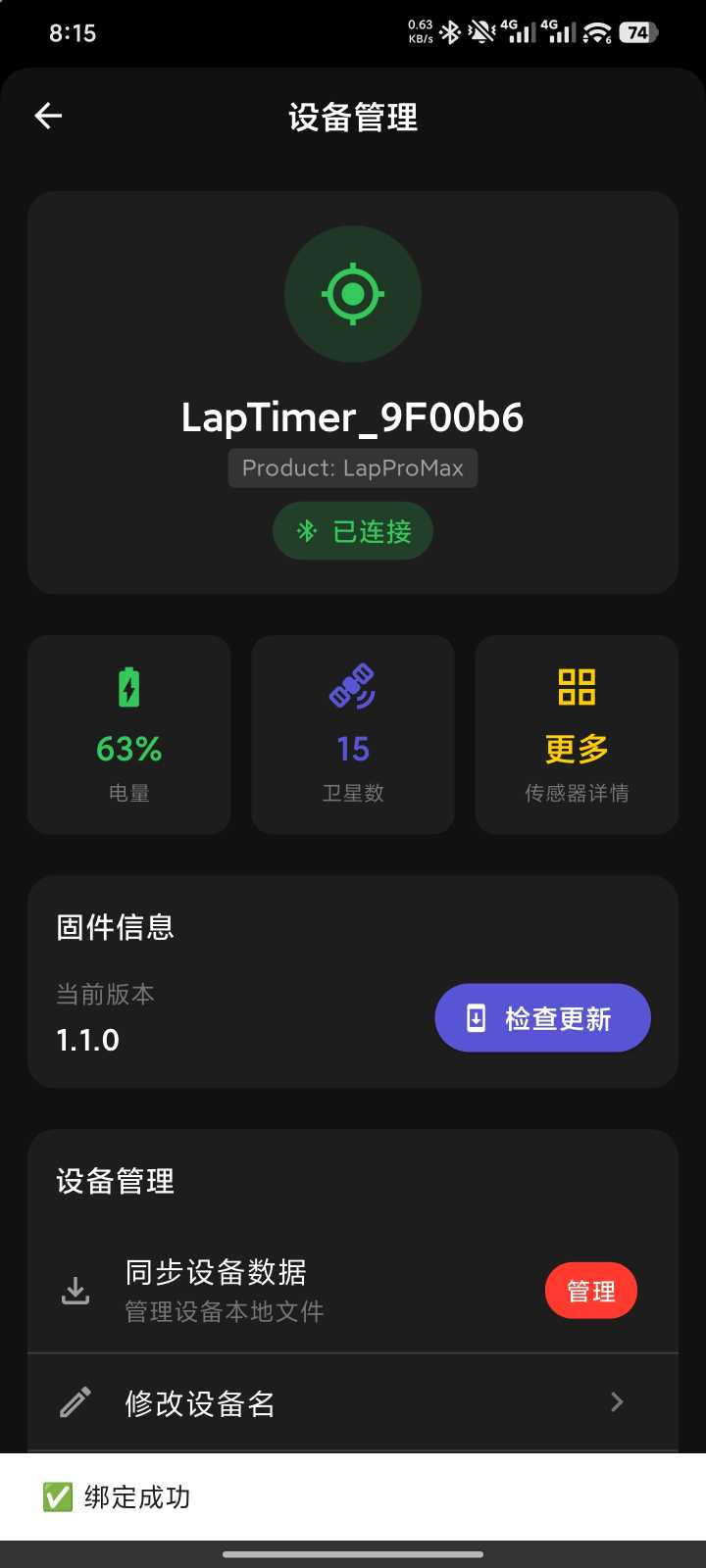Screen dimensions: 706x1568
Task: Tap the download icon next to 同步设备数据
Action: 76,1291
